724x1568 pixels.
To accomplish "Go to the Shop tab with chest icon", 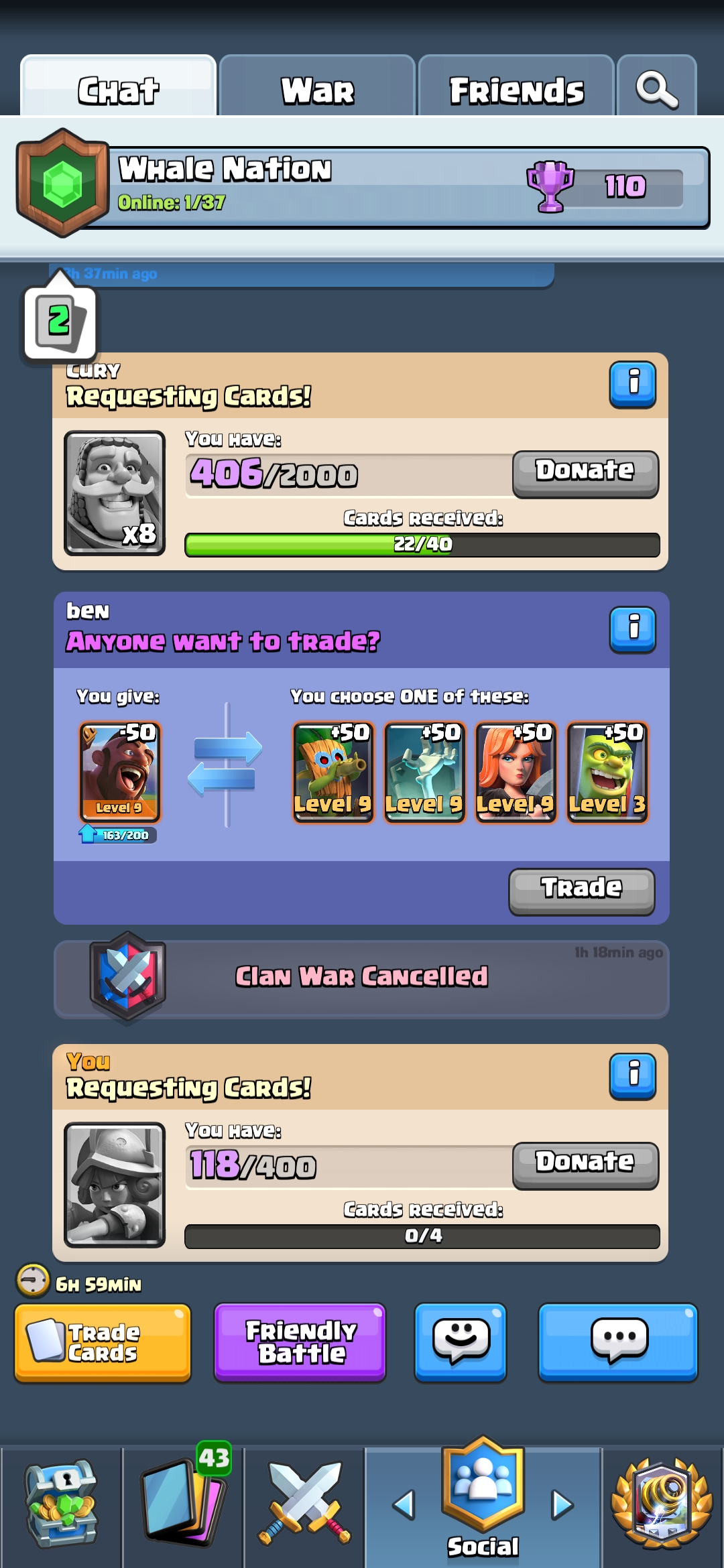I will (61, 1504).
